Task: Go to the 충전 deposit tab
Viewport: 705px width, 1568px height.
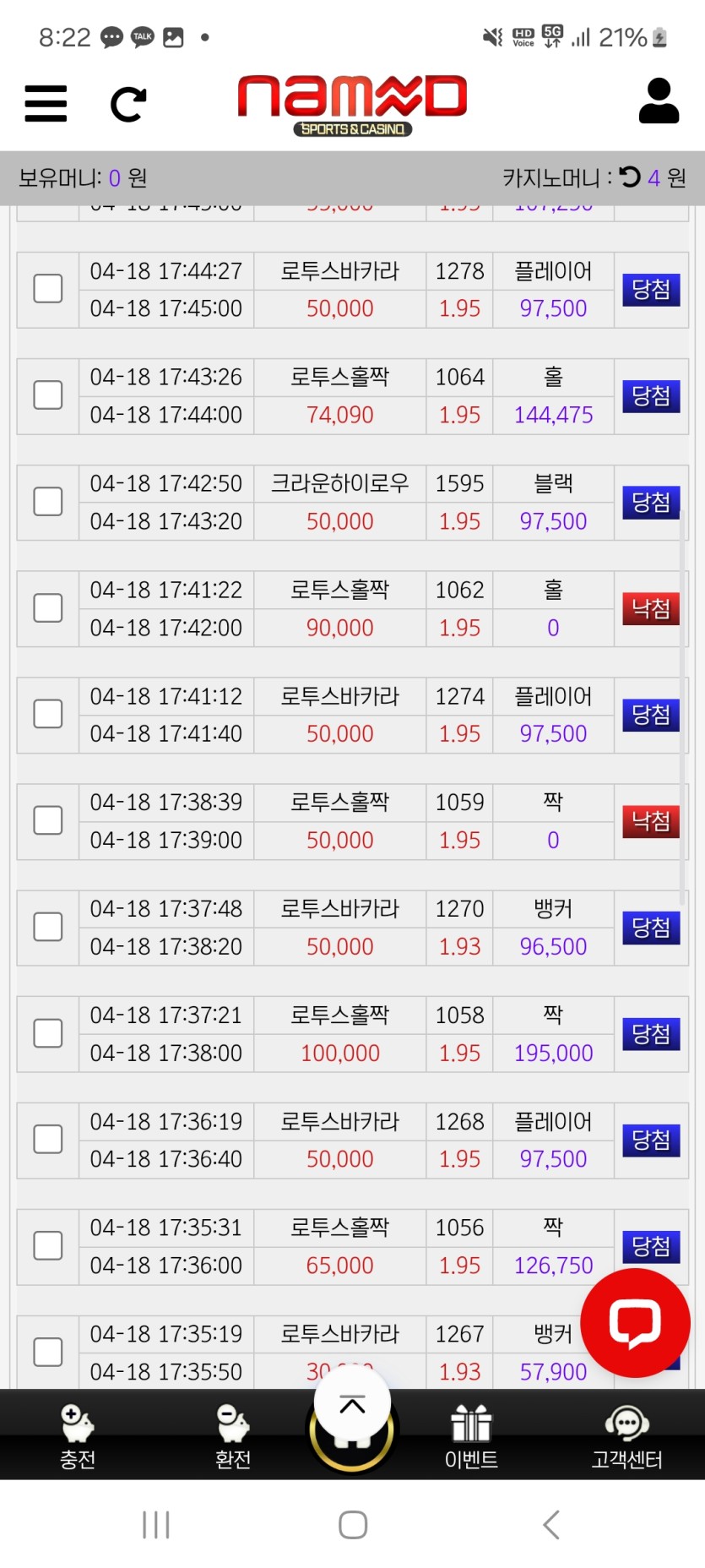Action: point(78,1436)
